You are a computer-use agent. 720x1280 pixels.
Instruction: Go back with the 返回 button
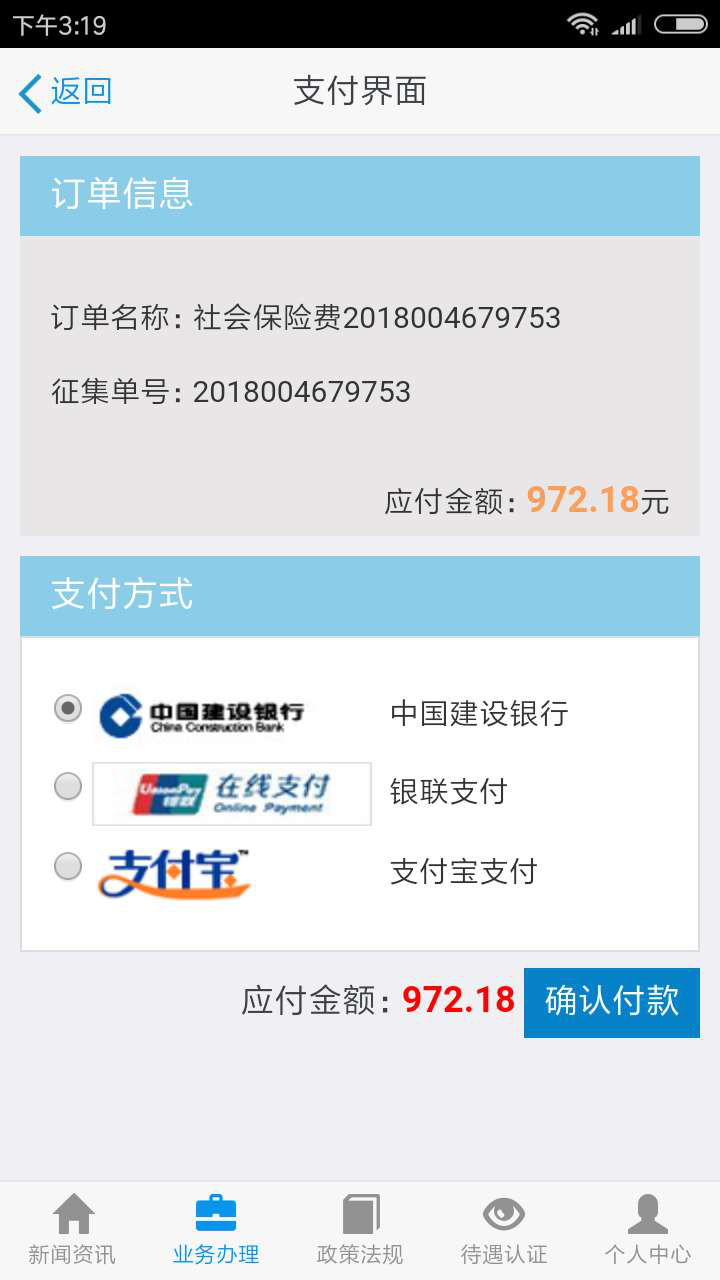[65, 92]
